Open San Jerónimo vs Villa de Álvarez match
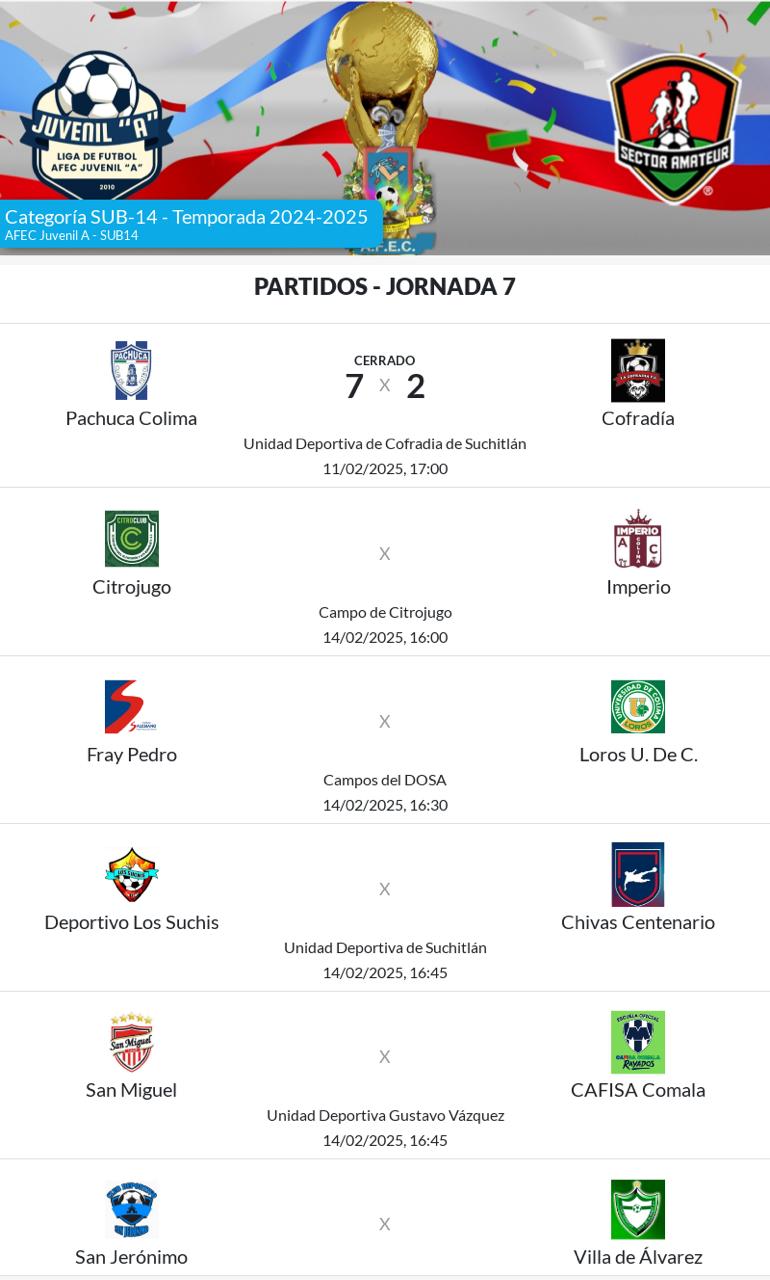This screenshot has height=1280, width=770. tap(385, 1219)
